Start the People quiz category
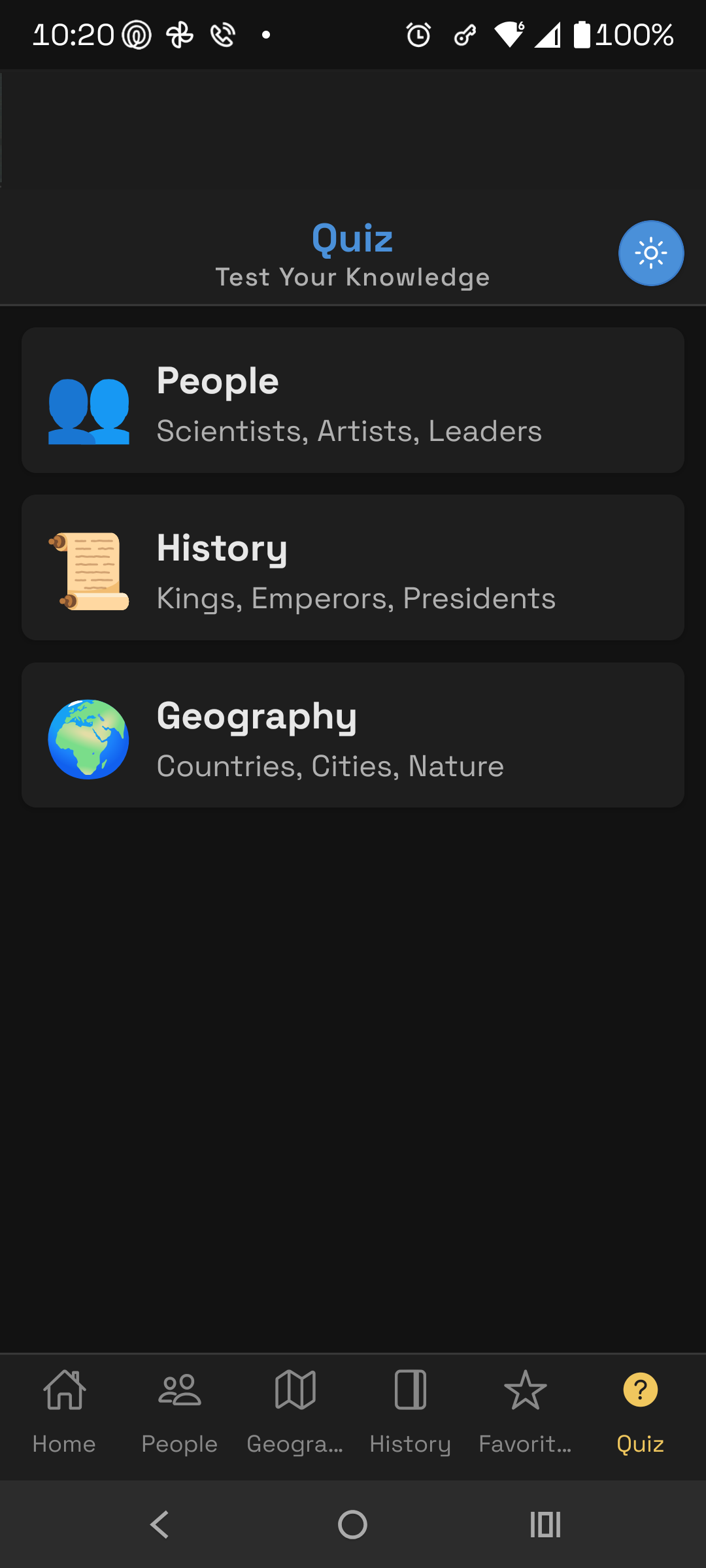Screen dimensions: 706x1568 pos(353,399)
